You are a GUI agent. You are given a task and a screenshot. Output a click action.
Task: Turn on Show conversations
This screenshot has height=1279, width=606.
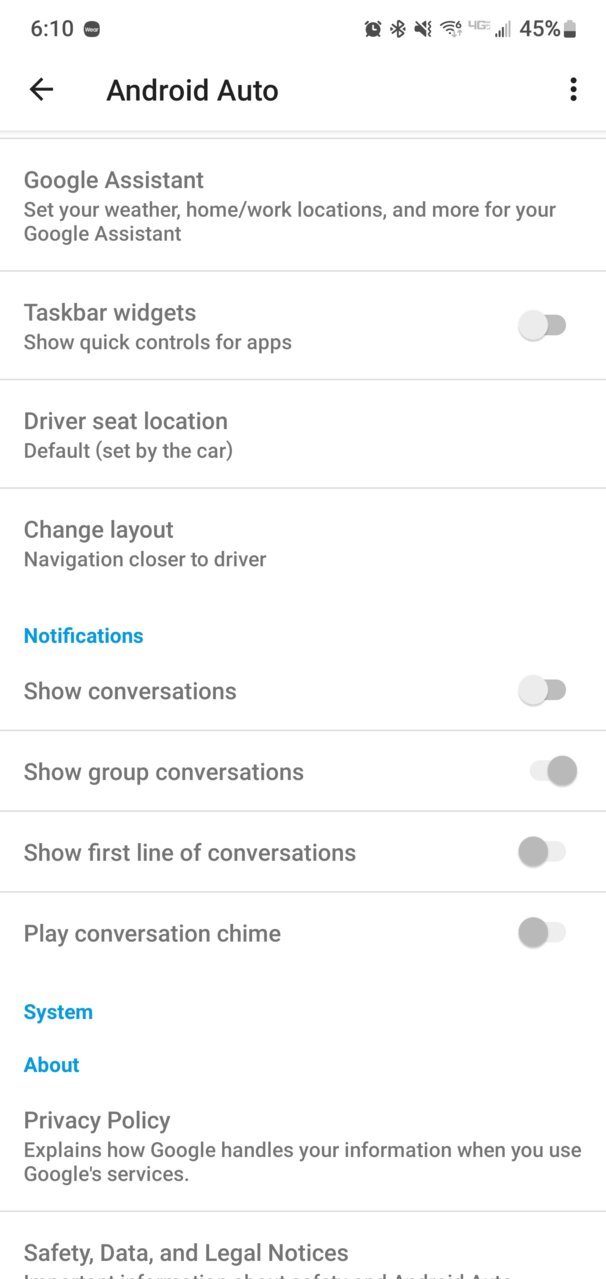pyautogui.click(x=542, y=690)
